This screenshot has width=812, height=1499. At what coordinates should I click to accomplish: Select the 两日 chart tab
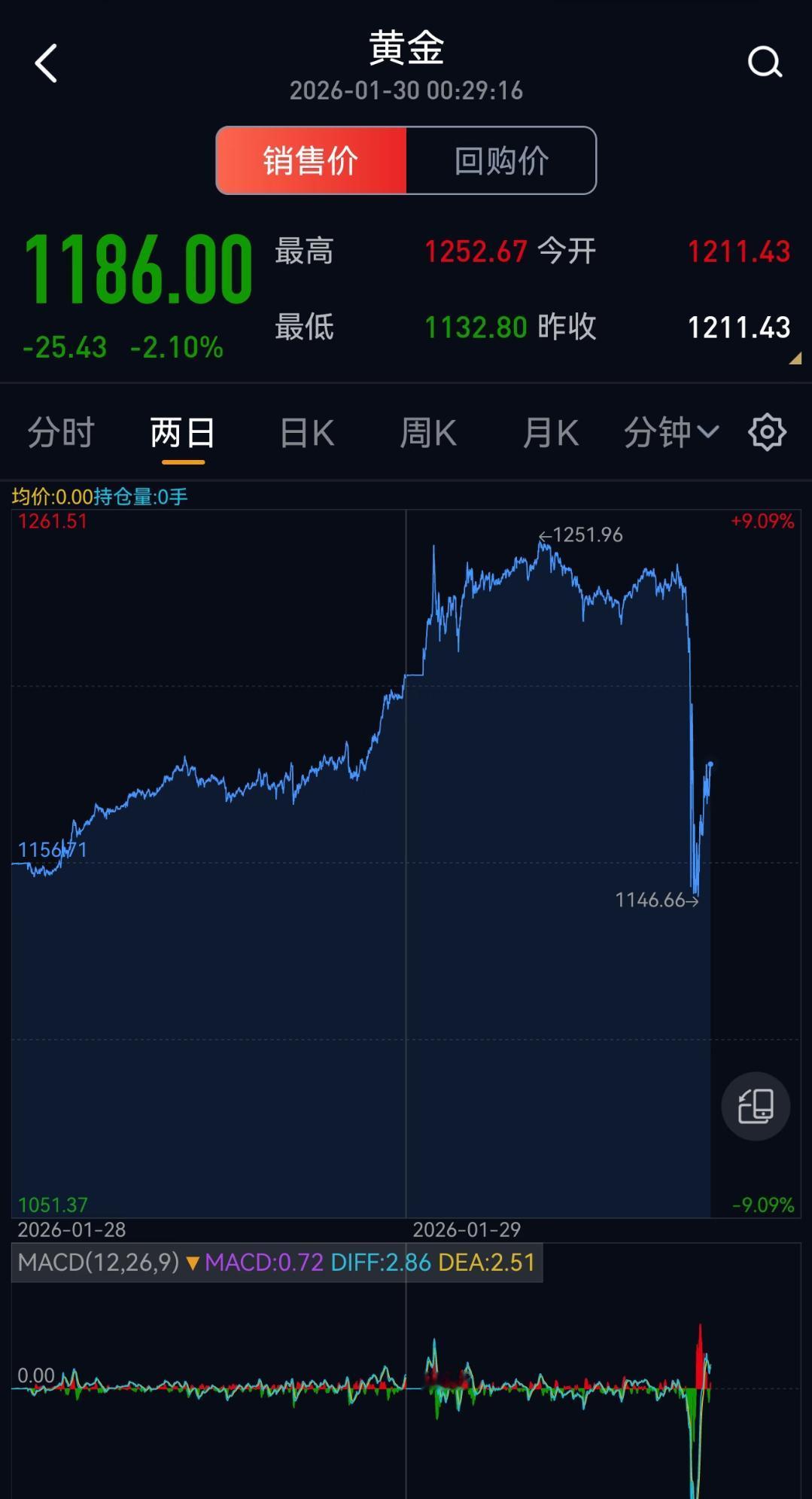[183, 433]
